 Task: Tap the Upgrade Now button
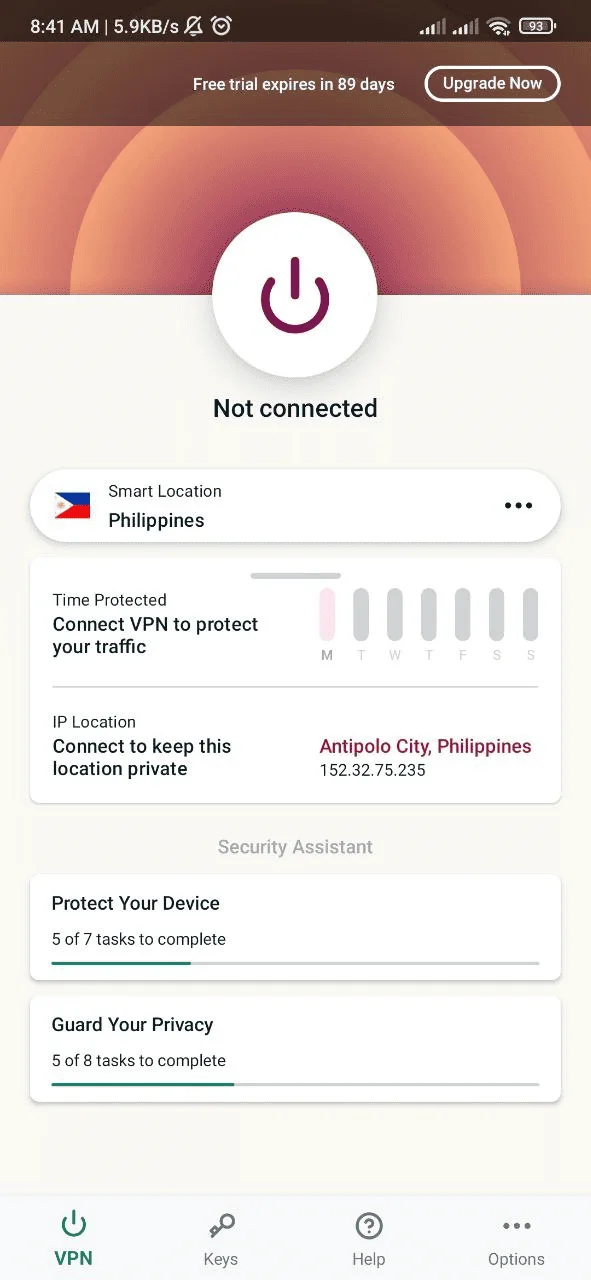pos(492,84)
